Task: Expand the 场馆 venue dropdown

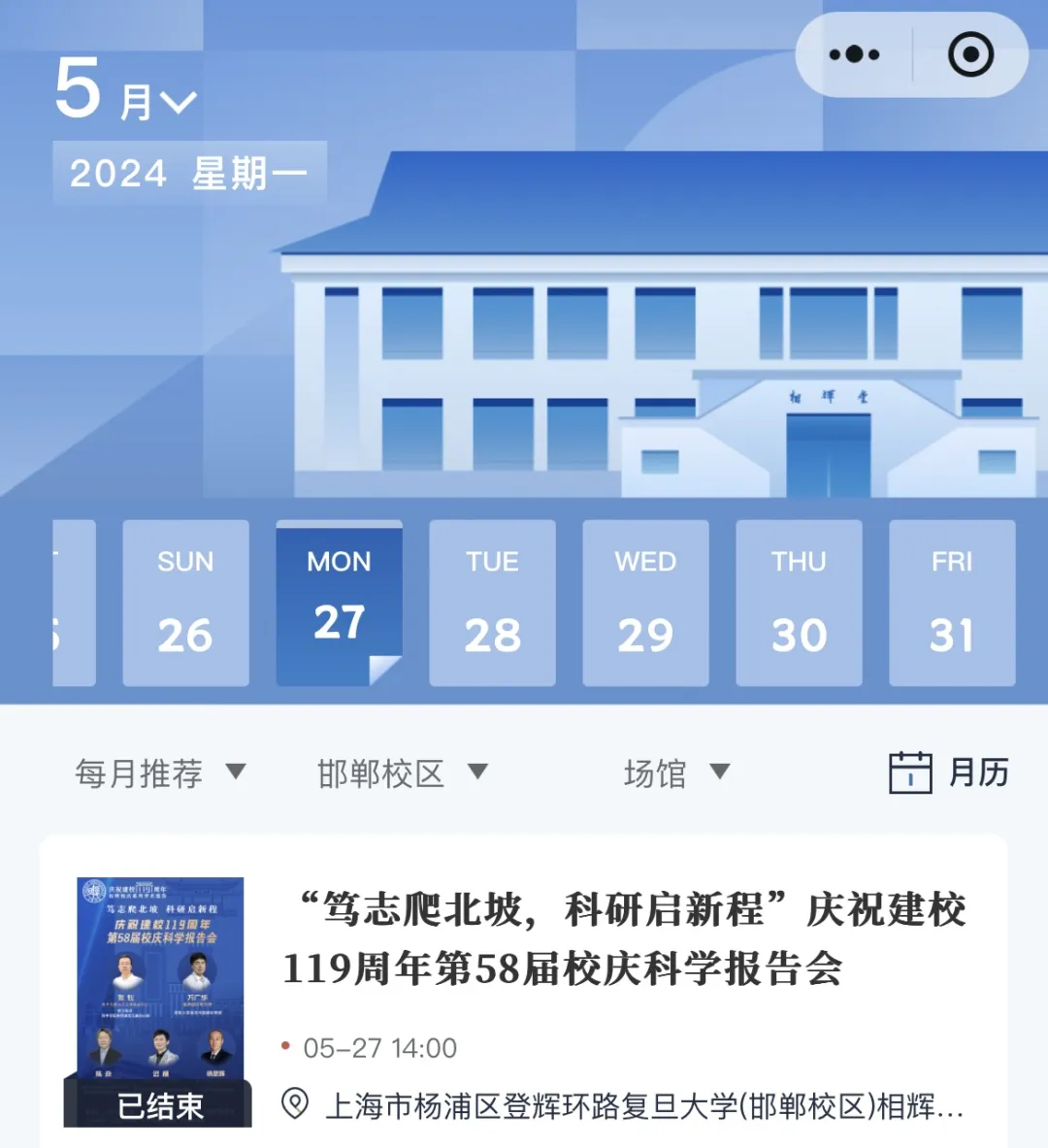Action: pos(675,772)
